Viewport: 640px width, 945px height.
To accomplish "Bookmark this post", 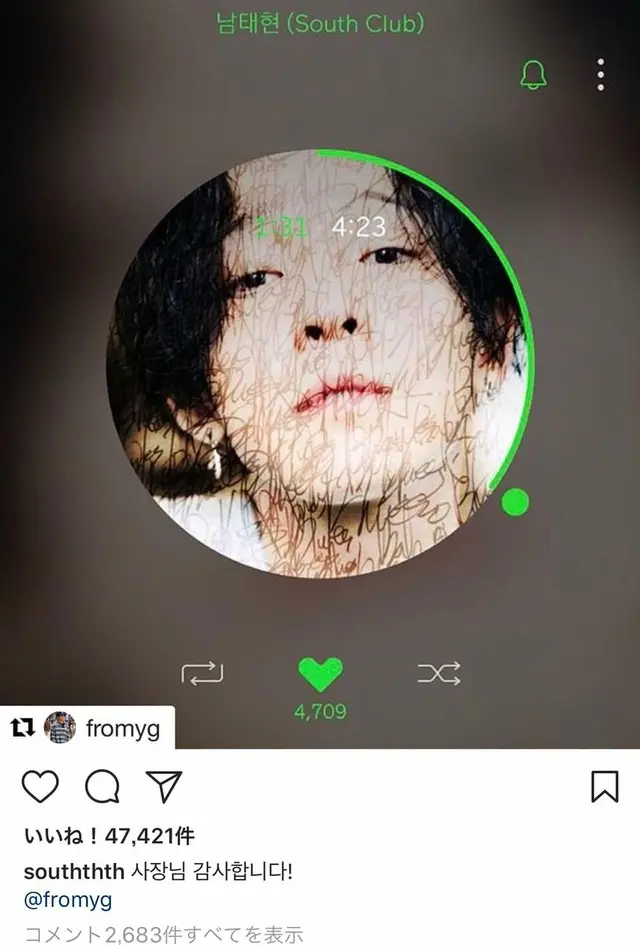I will [x=604, y=787].
